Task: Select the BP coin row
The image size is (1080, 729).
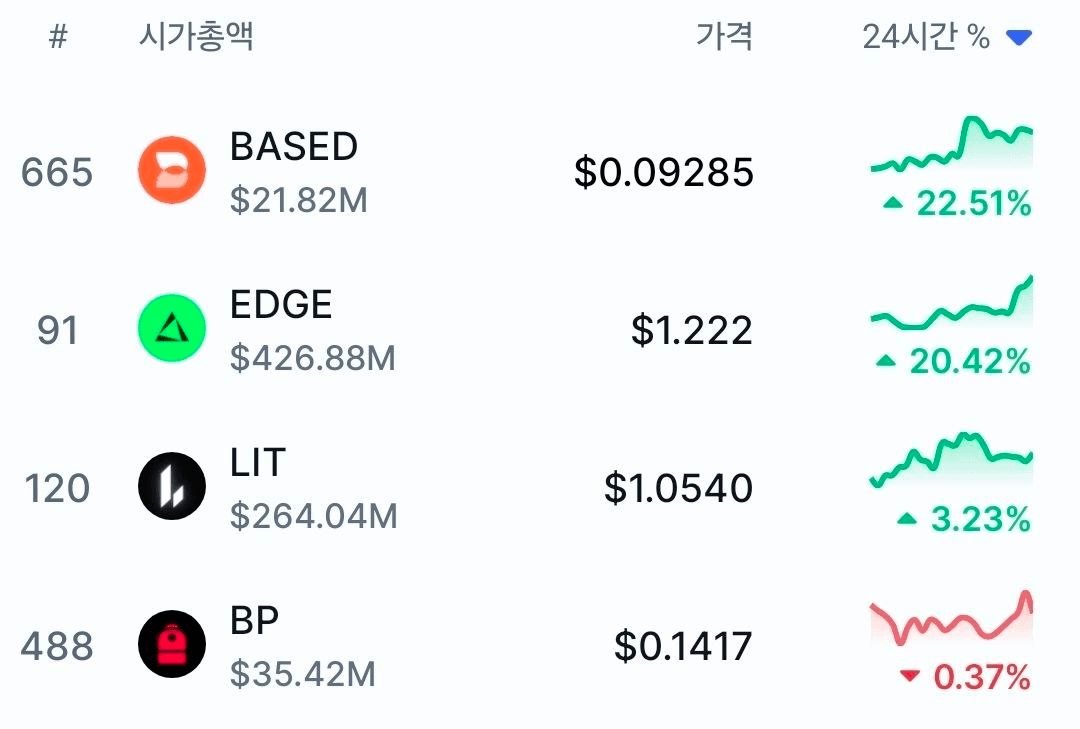Action: tap(255, 644)
